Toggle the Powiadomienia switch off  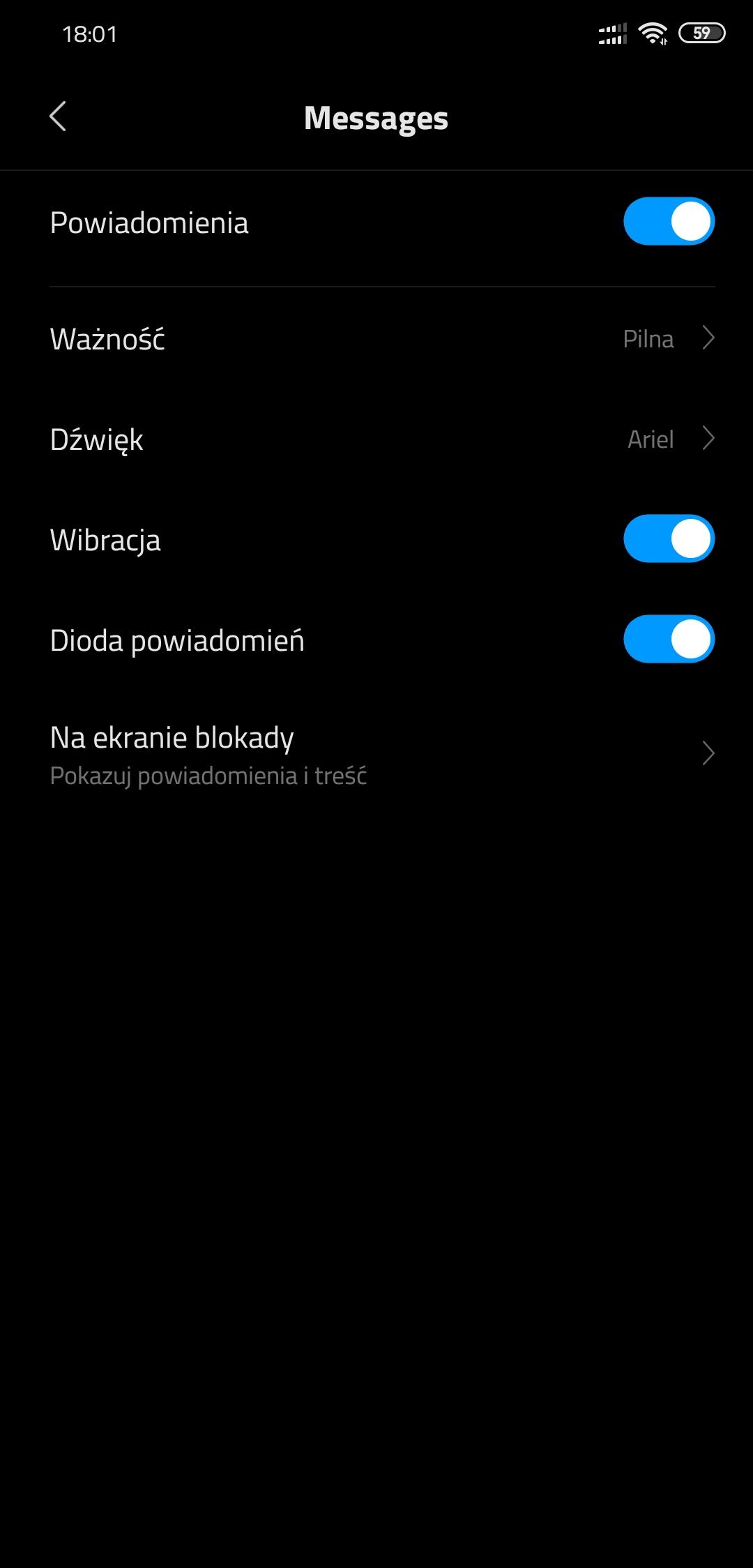coord(668,222)
